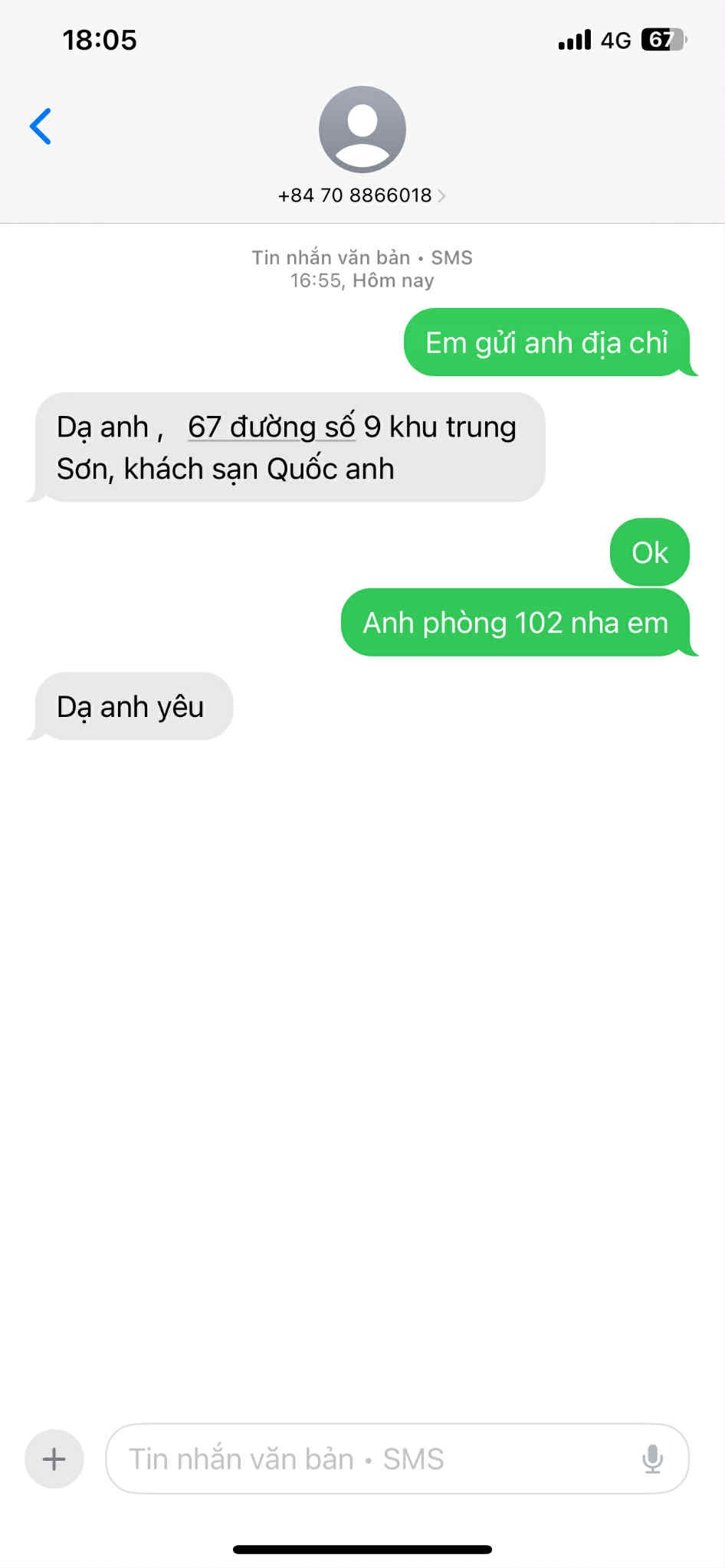Open the plus attachments menu

54,1458
